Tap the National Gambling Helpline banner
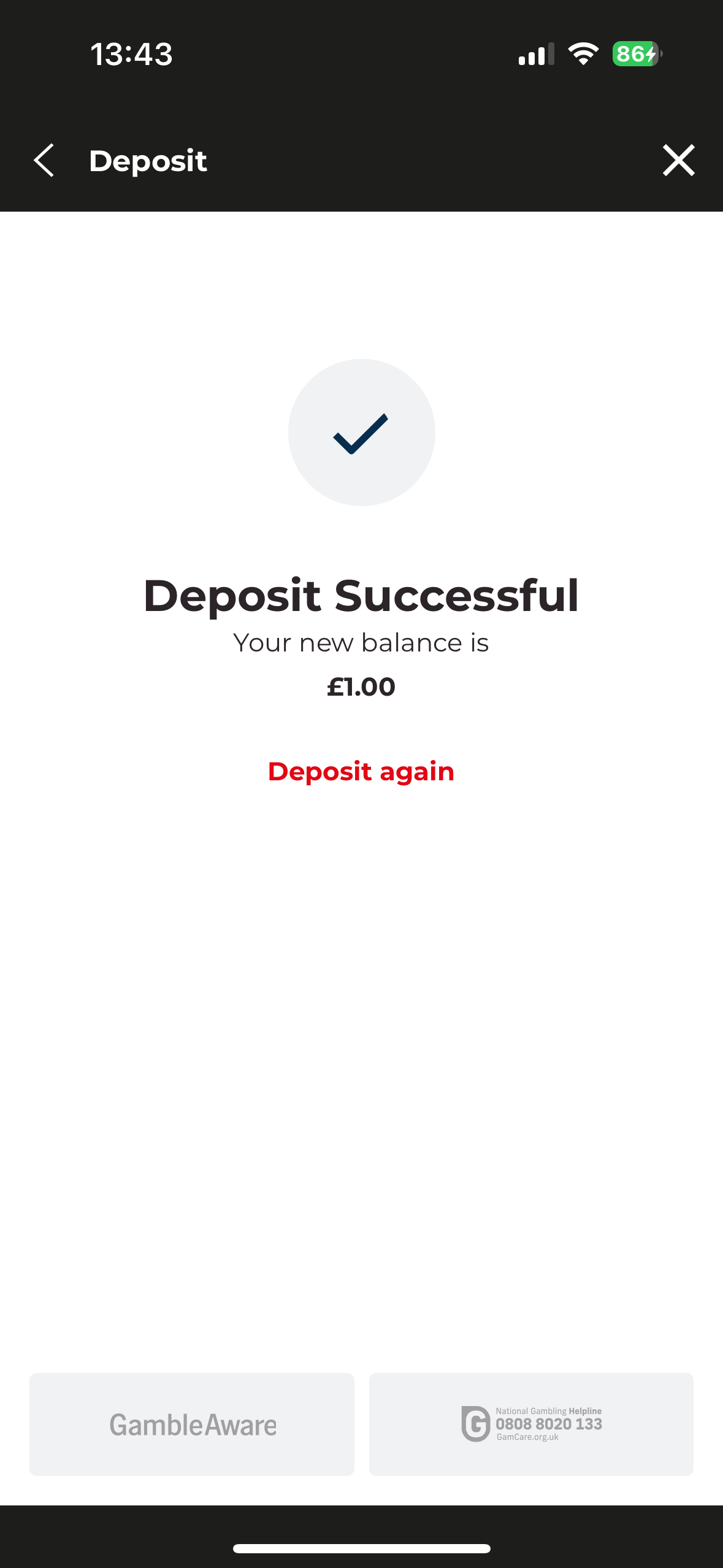Viewport: 723px width, 1568px height. click(531, 1424)
